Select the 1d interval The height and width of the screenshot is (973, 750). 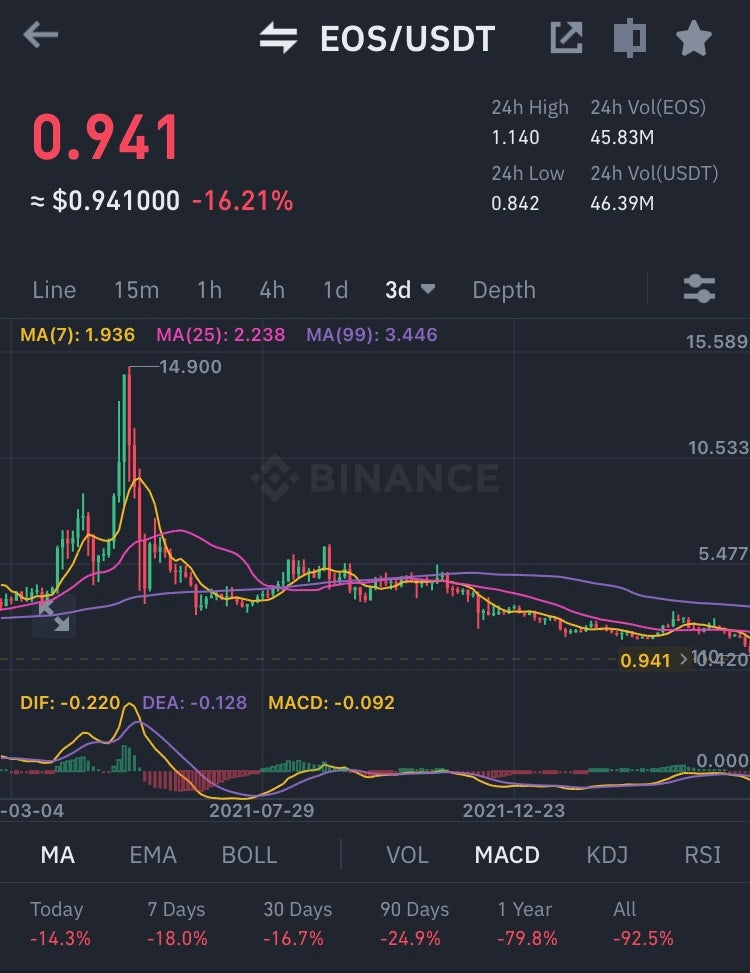pyautogui.click(x=335, y=290)
